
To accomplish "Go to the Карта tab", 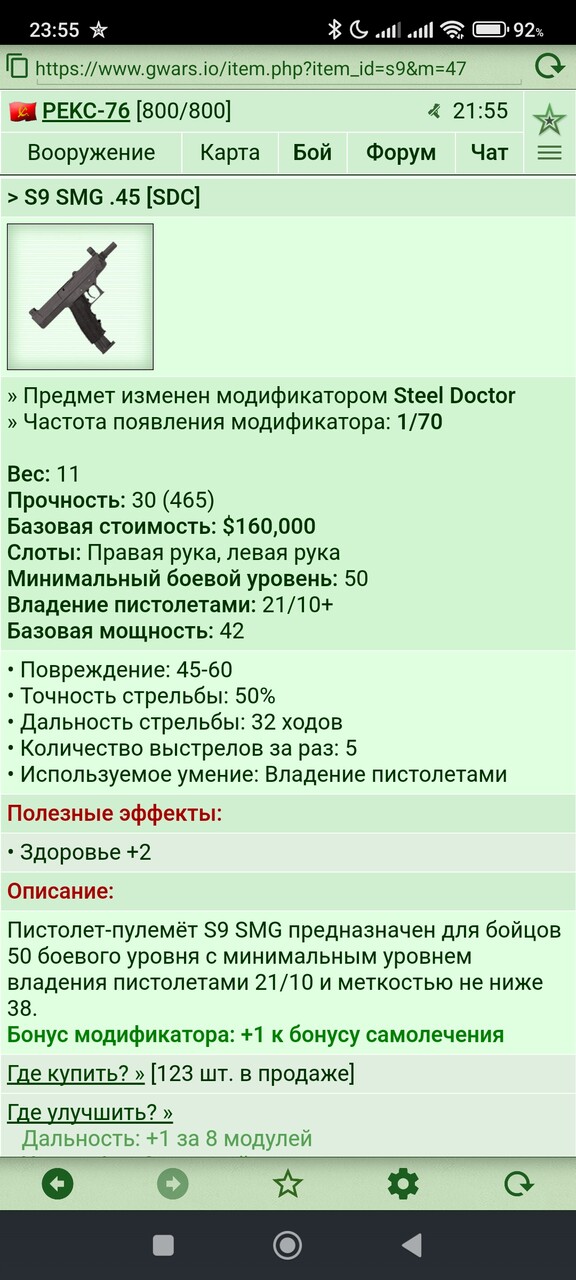I will click(230, 153).
